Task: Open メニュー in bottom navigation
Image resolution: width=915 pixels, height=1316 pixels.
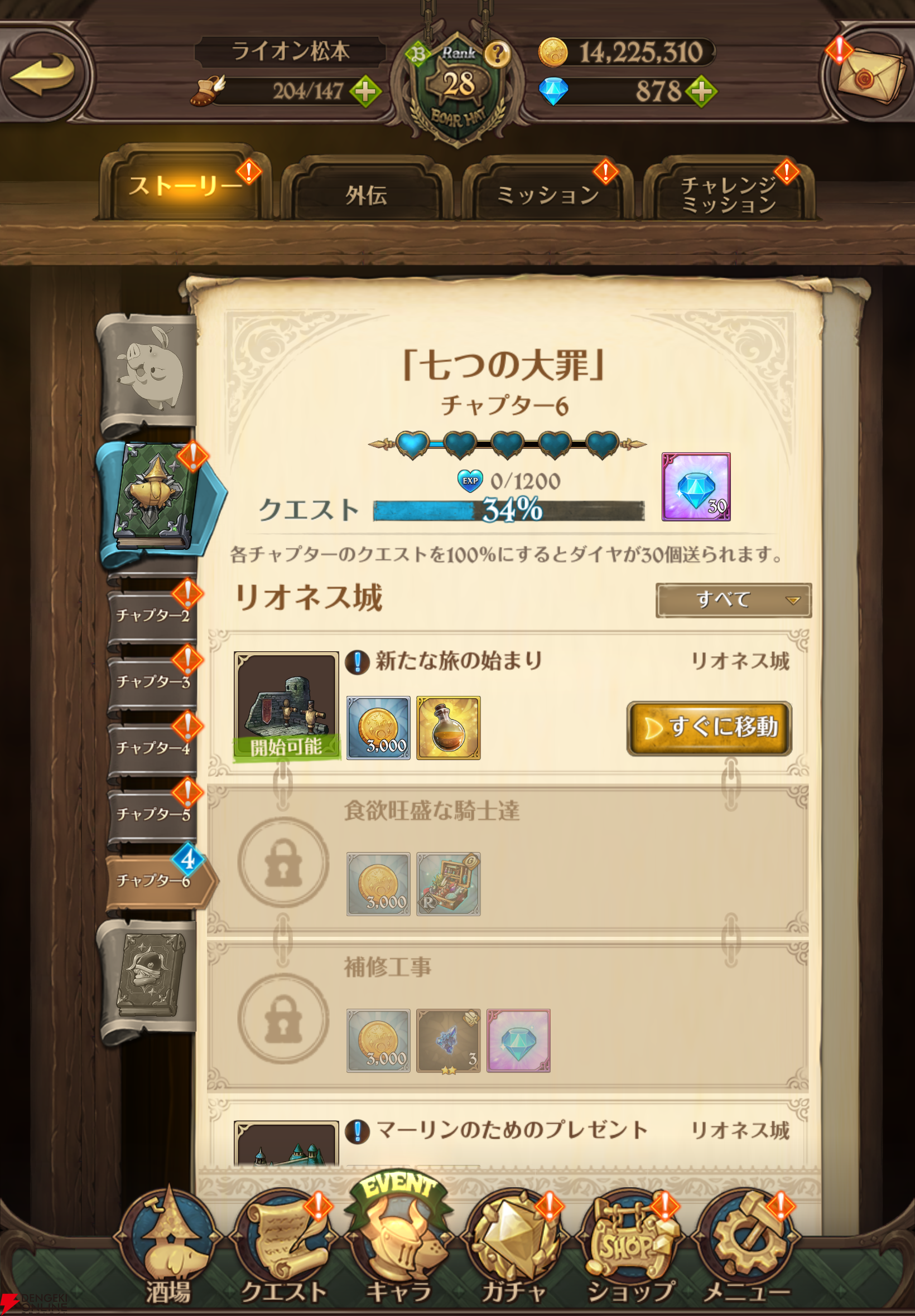Action: pyautogui.click(x=746, y=1248)
